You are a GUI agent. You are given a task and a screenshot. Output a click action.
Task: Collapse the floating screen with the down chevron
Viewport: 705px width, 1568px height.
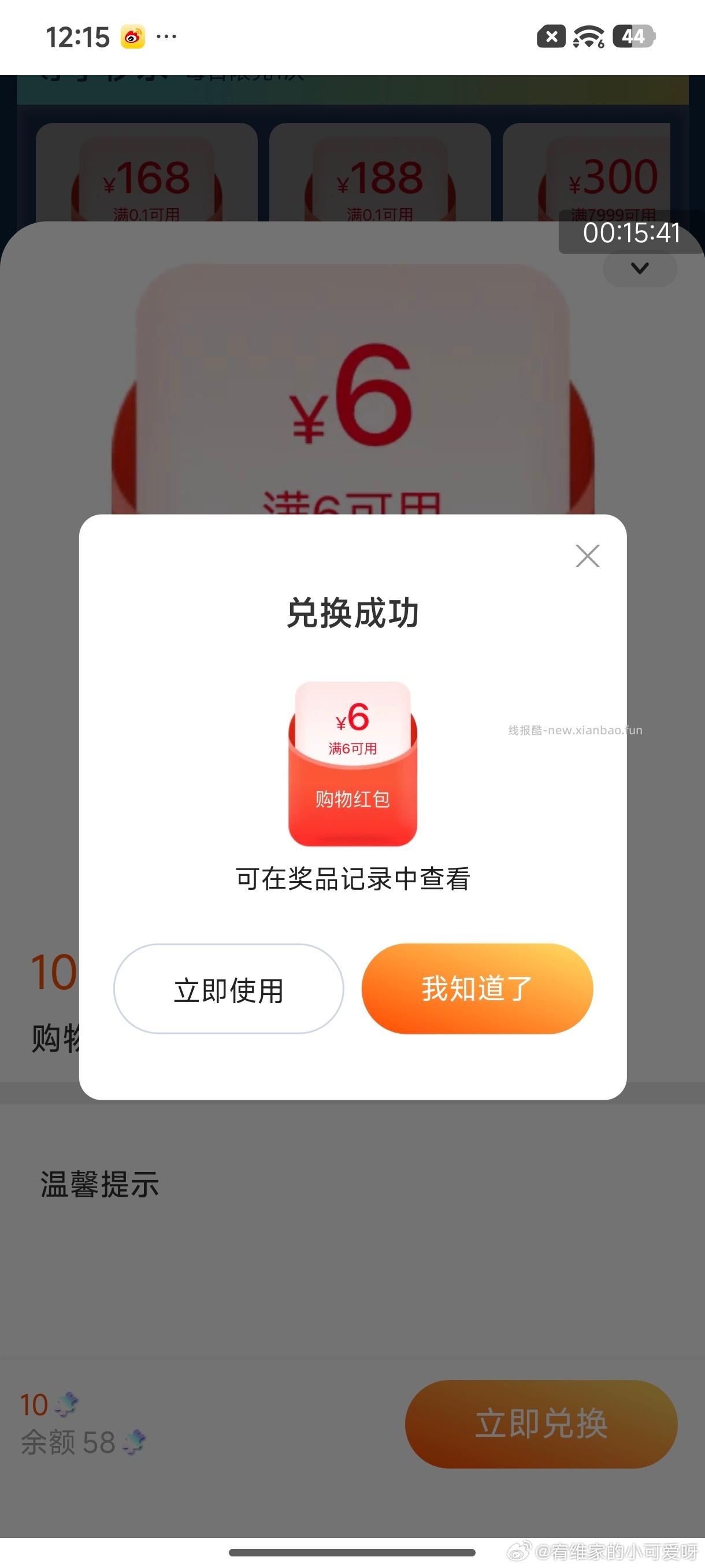click(x=639, y=268)
